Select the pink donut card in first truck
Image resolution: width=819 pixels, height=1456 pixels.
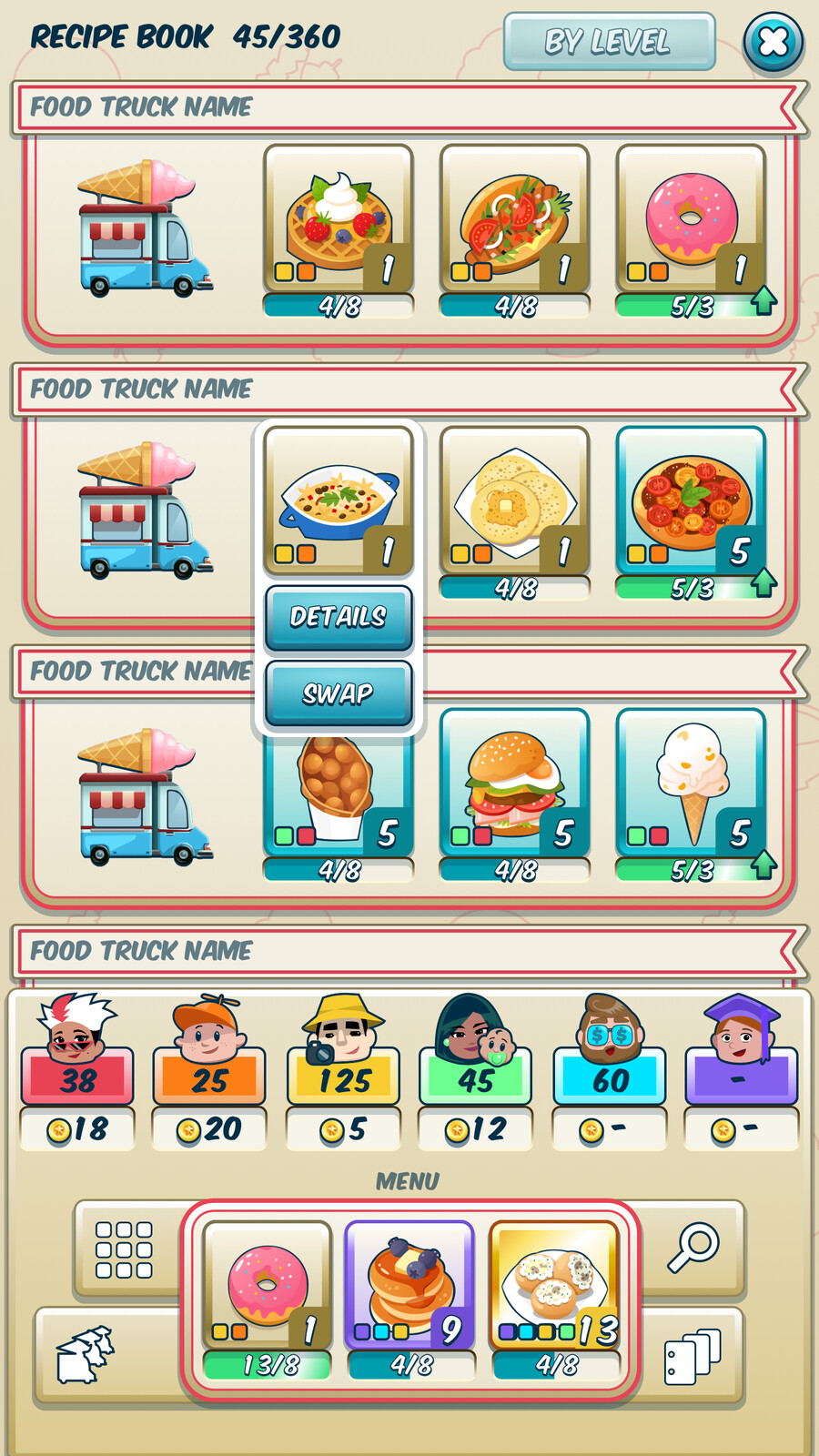tap(691, 218)
